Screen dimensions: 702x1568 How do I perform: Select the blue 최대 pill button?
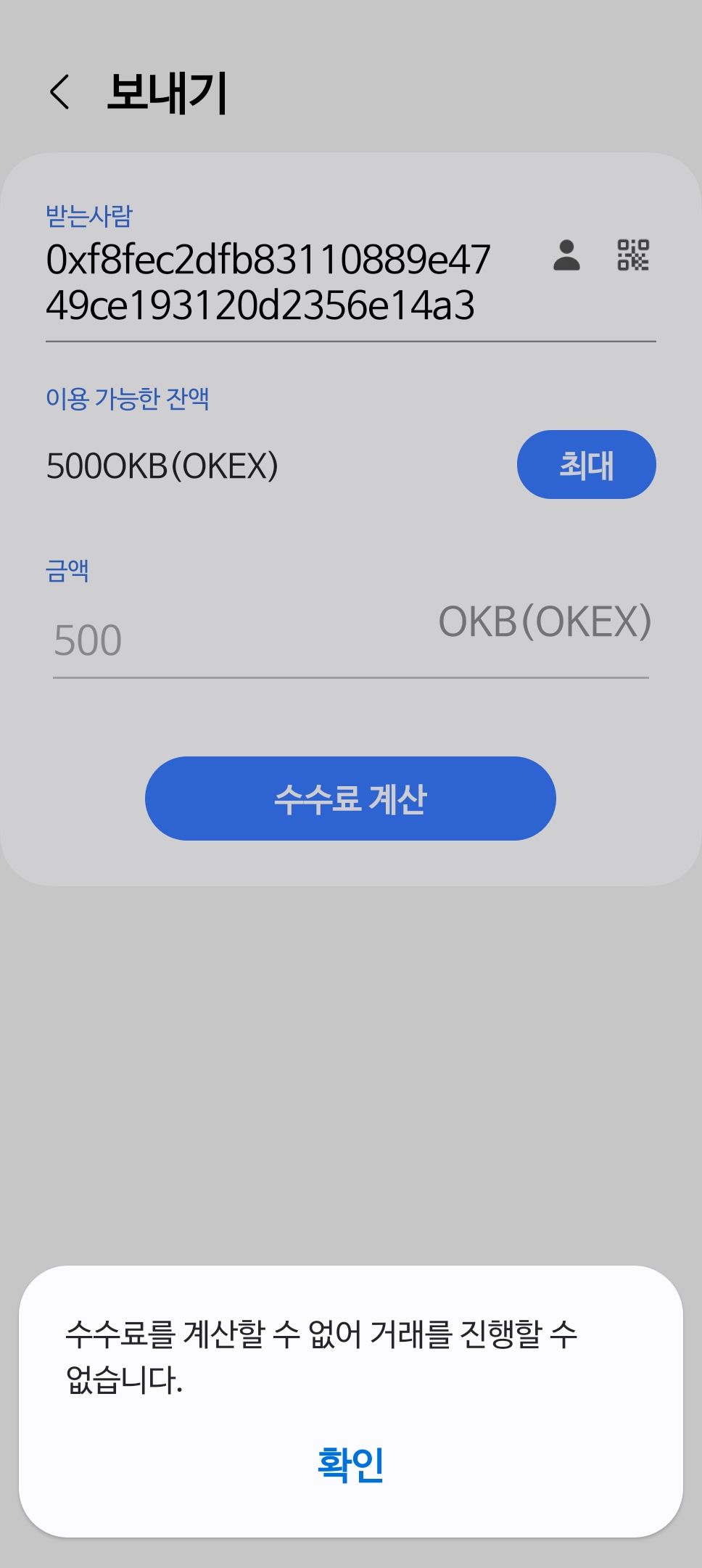[587, 464]
